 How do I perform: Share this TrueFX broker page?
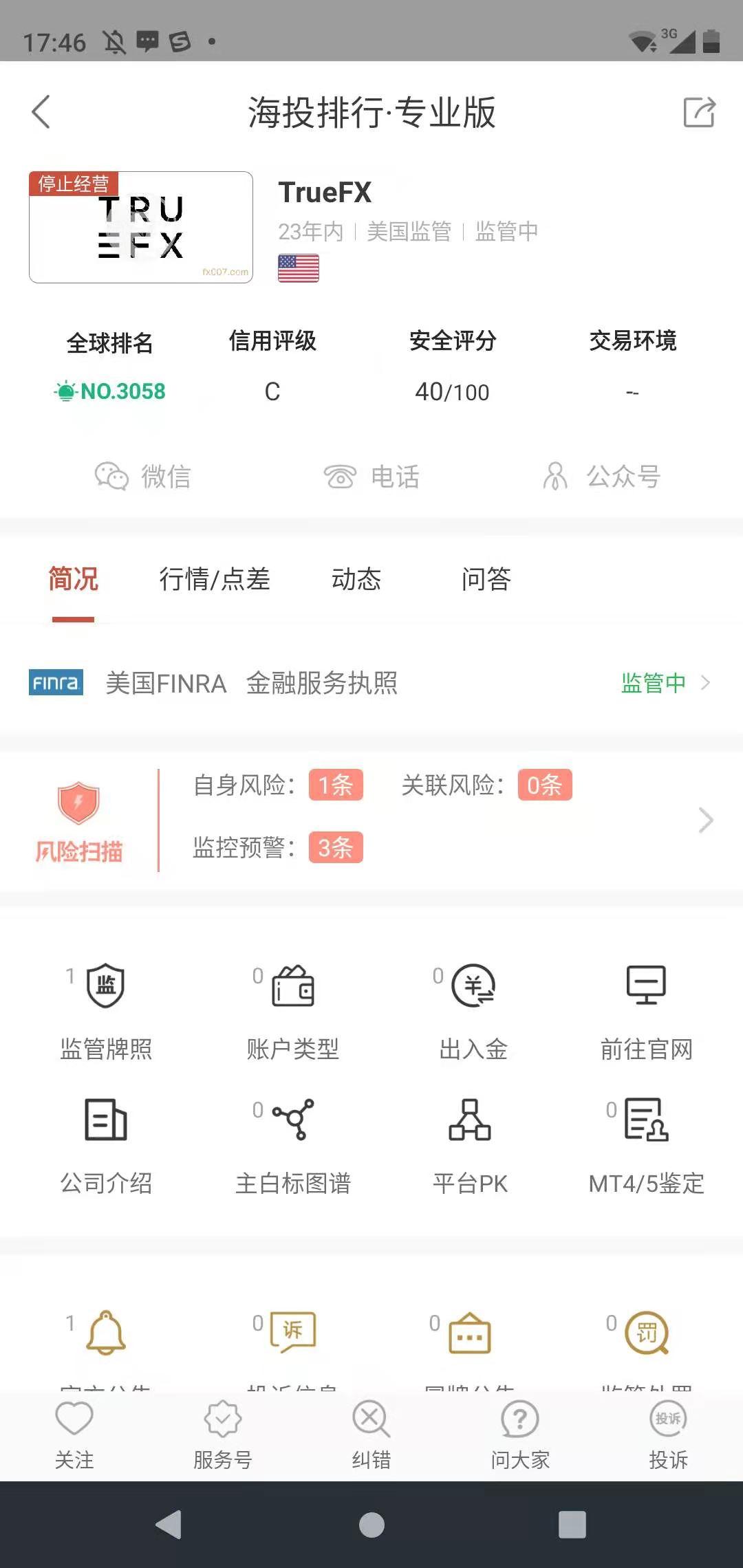[699, 112]
